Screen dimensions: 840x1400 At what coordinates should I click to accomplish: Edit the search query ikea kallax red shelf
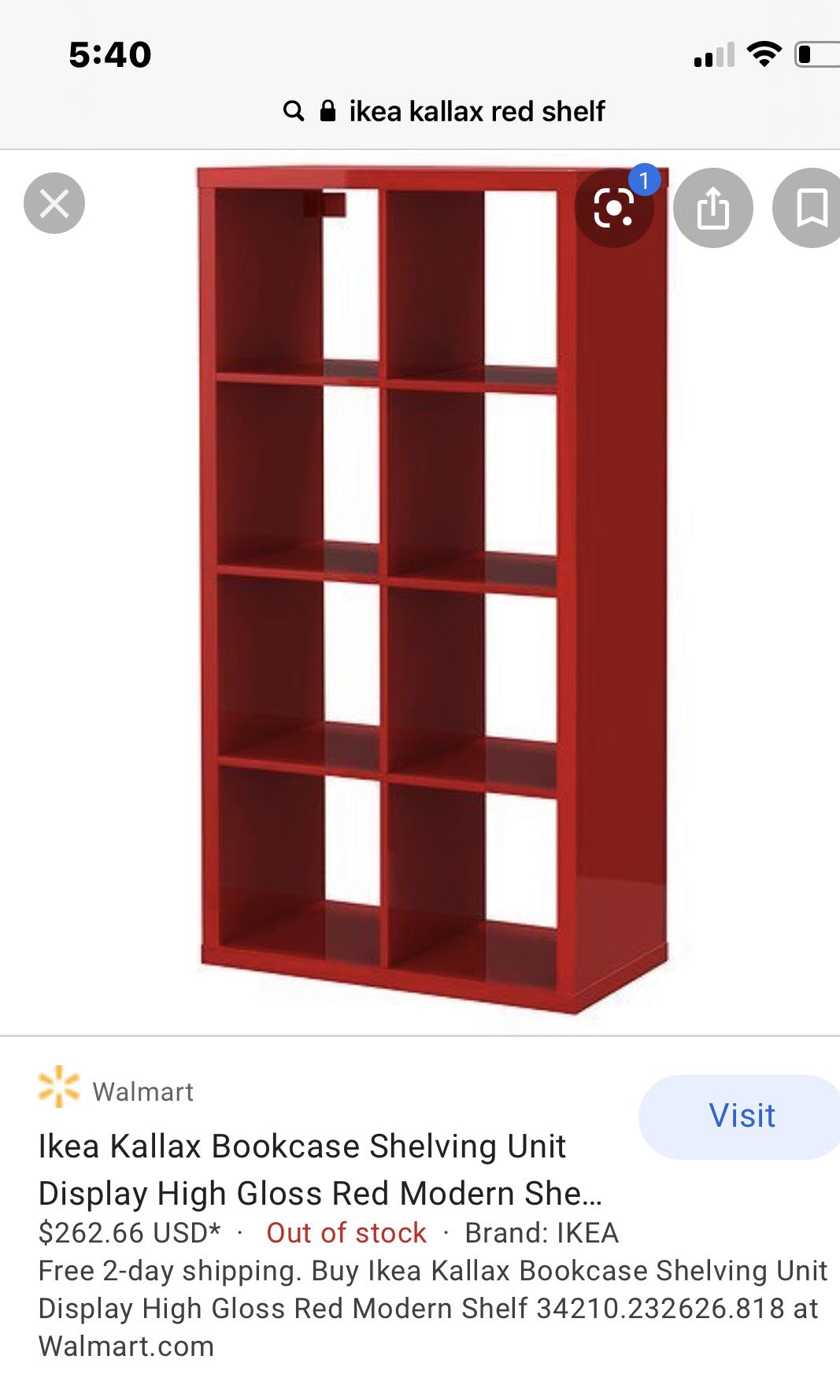pos(476,111)
